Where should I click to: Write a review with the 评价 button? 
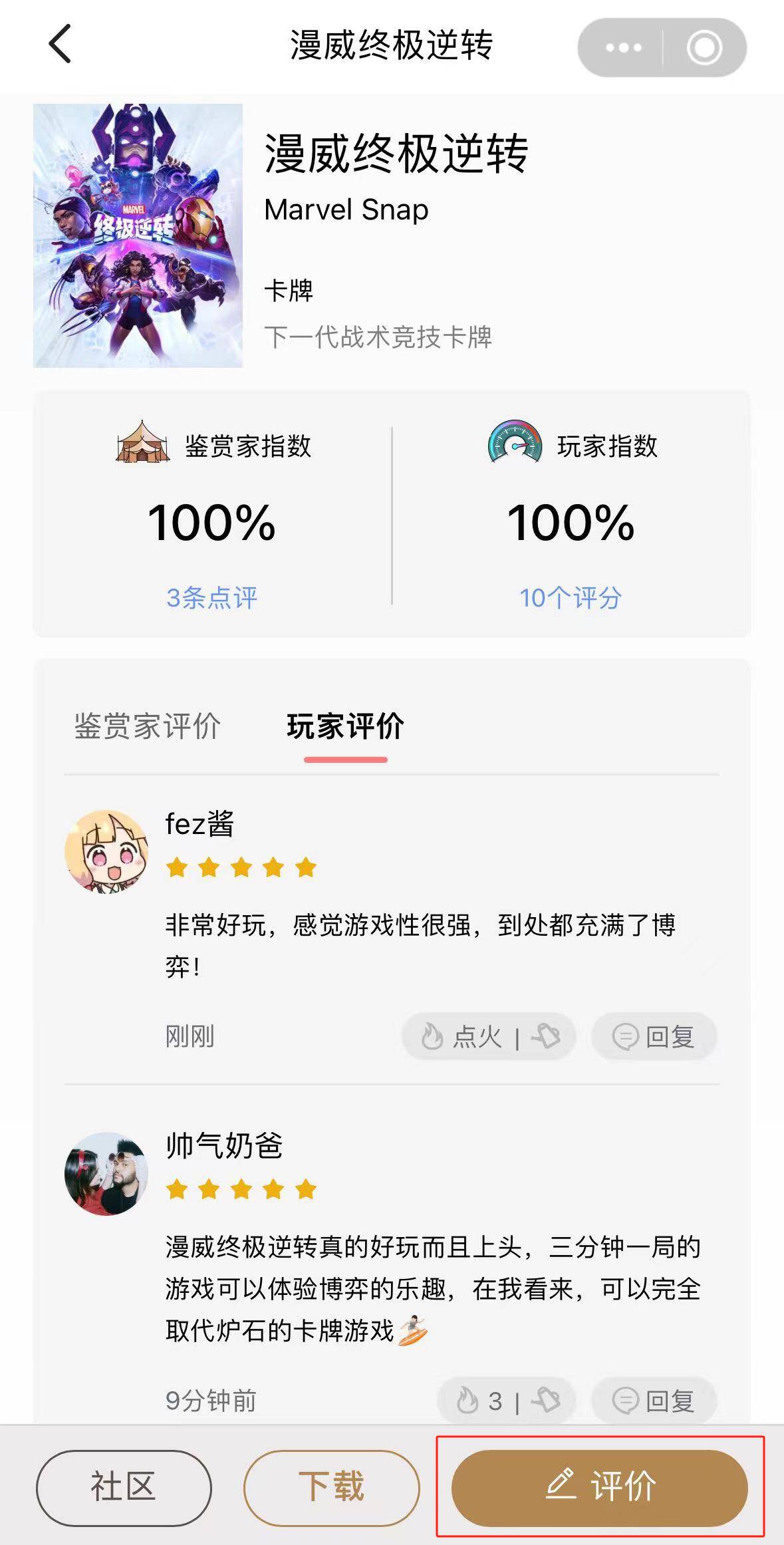600,1487
